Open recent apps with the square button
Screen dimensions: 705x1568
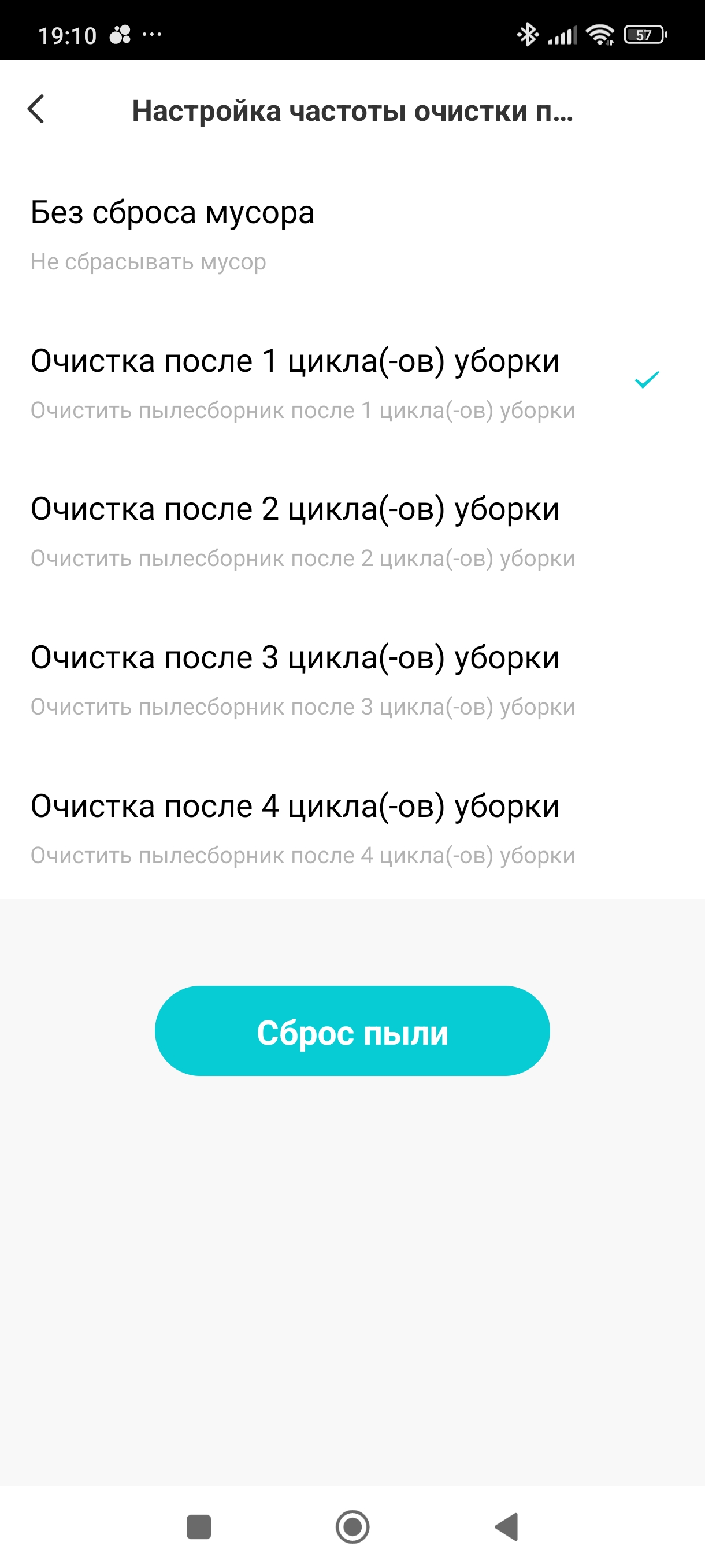tap(198, 1526)
